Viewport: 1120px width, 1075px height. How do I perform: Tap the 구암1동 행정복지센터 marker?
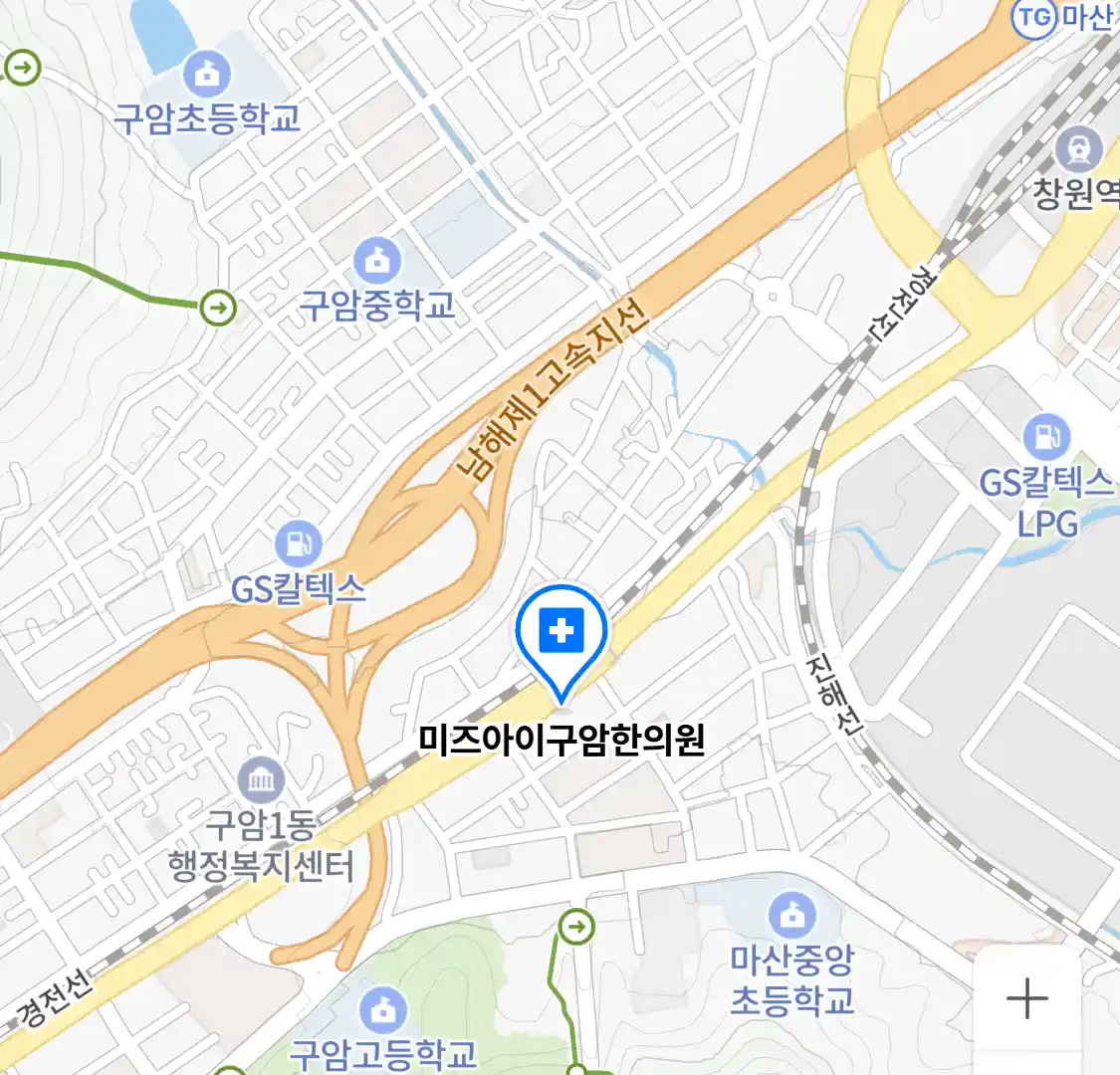click(x=261, y=780)
